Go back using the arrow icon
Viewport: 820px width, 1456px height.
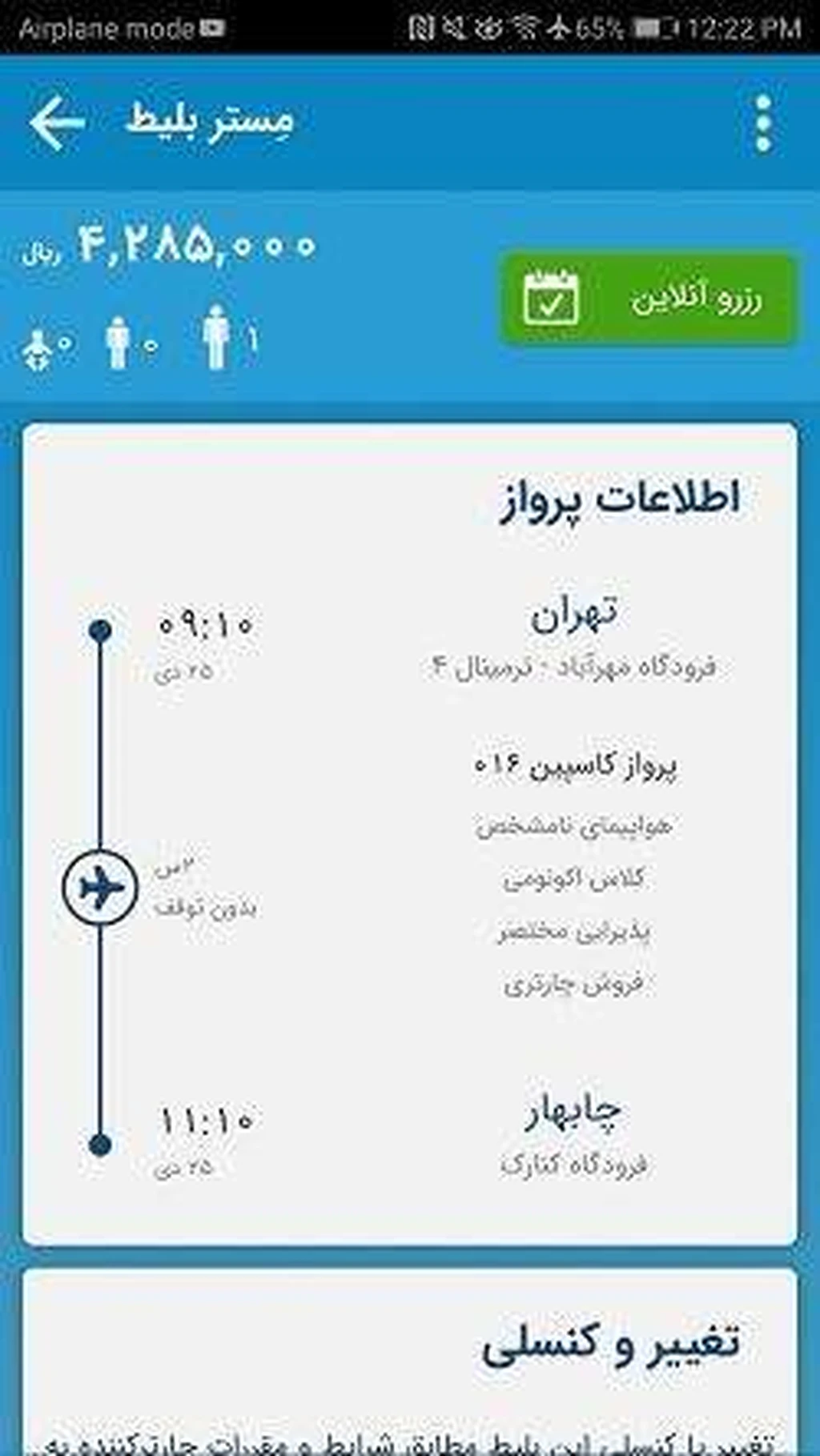[57, 122]
